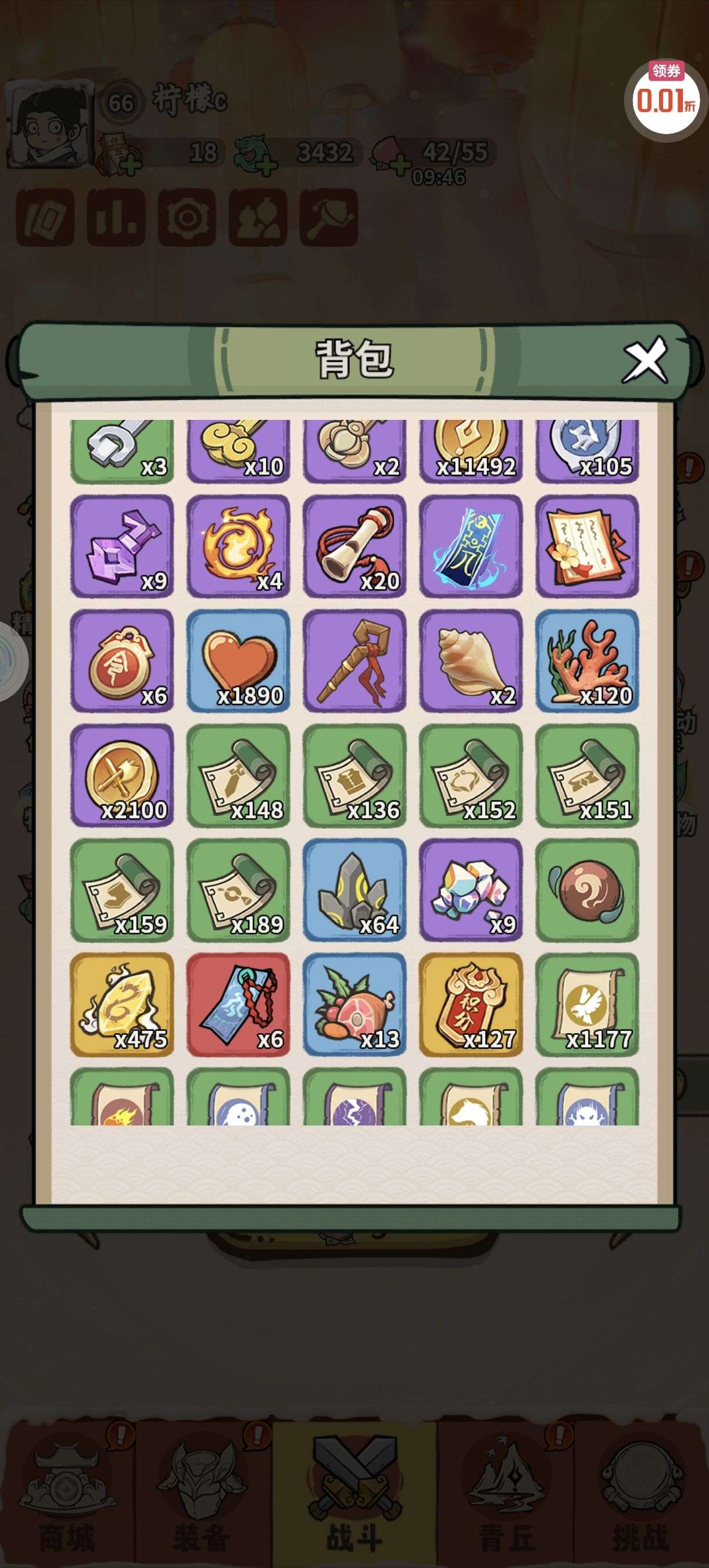Viewport: 709px width, 1568px height.
Task: Open the conch shell item x2
Action: [471, 660]
